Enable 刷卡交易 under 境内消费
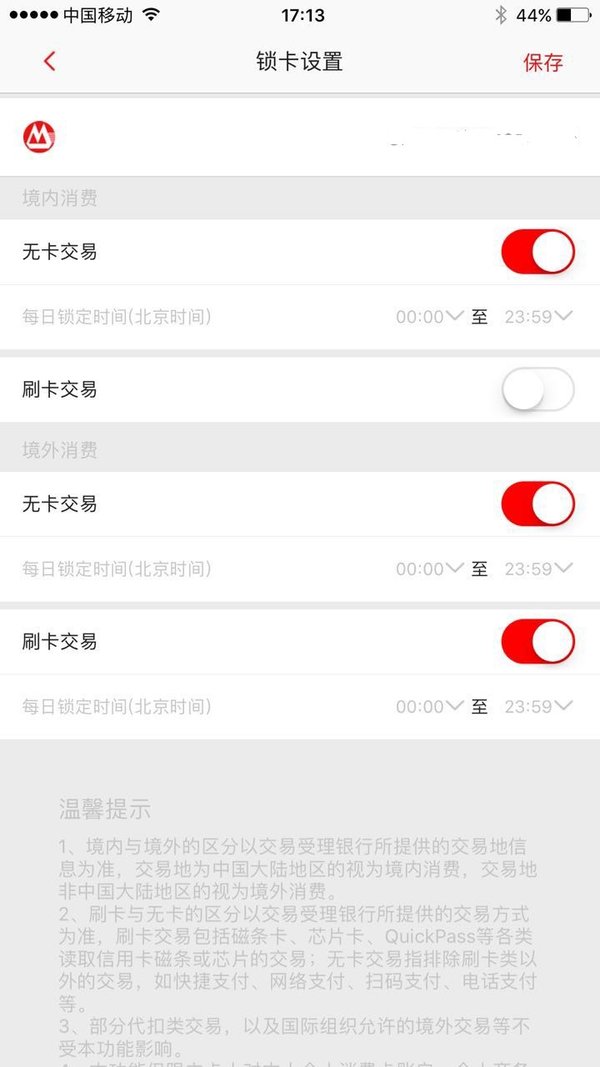Image resolution: width=600 pixels, height=1067 pixels. pos(537,389)
